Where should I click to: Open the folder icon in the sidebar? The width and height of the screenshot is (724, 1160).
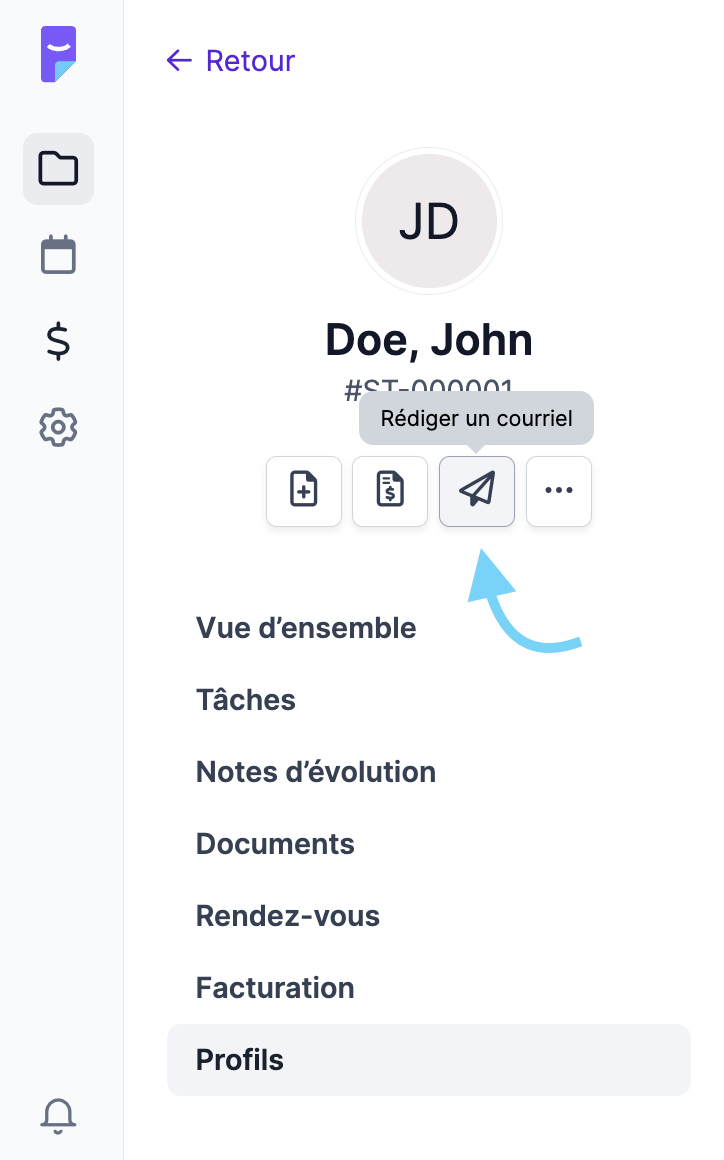pyautogui.click(x=58, y=169)
